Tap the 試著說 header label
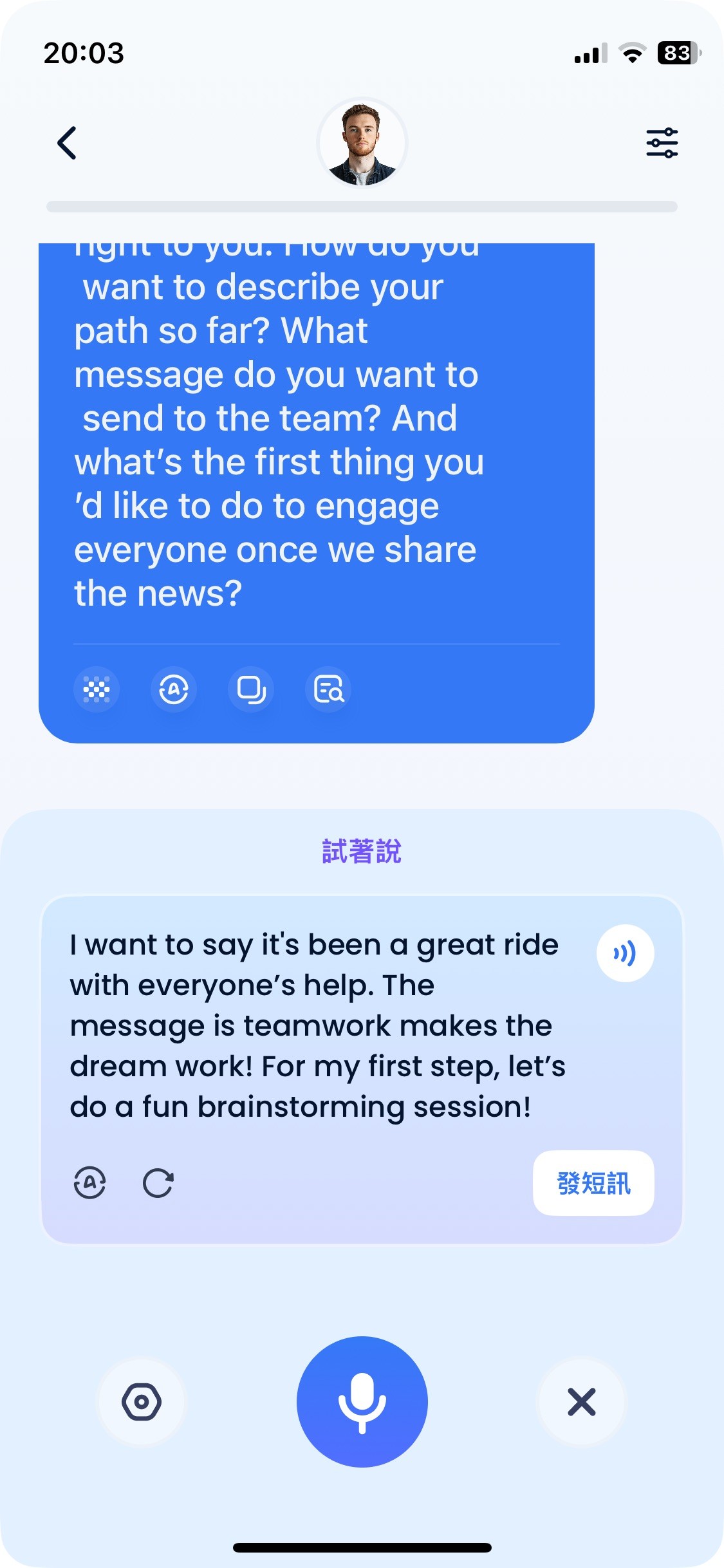This screenshot has height=1568, width=724. point(362,850)
